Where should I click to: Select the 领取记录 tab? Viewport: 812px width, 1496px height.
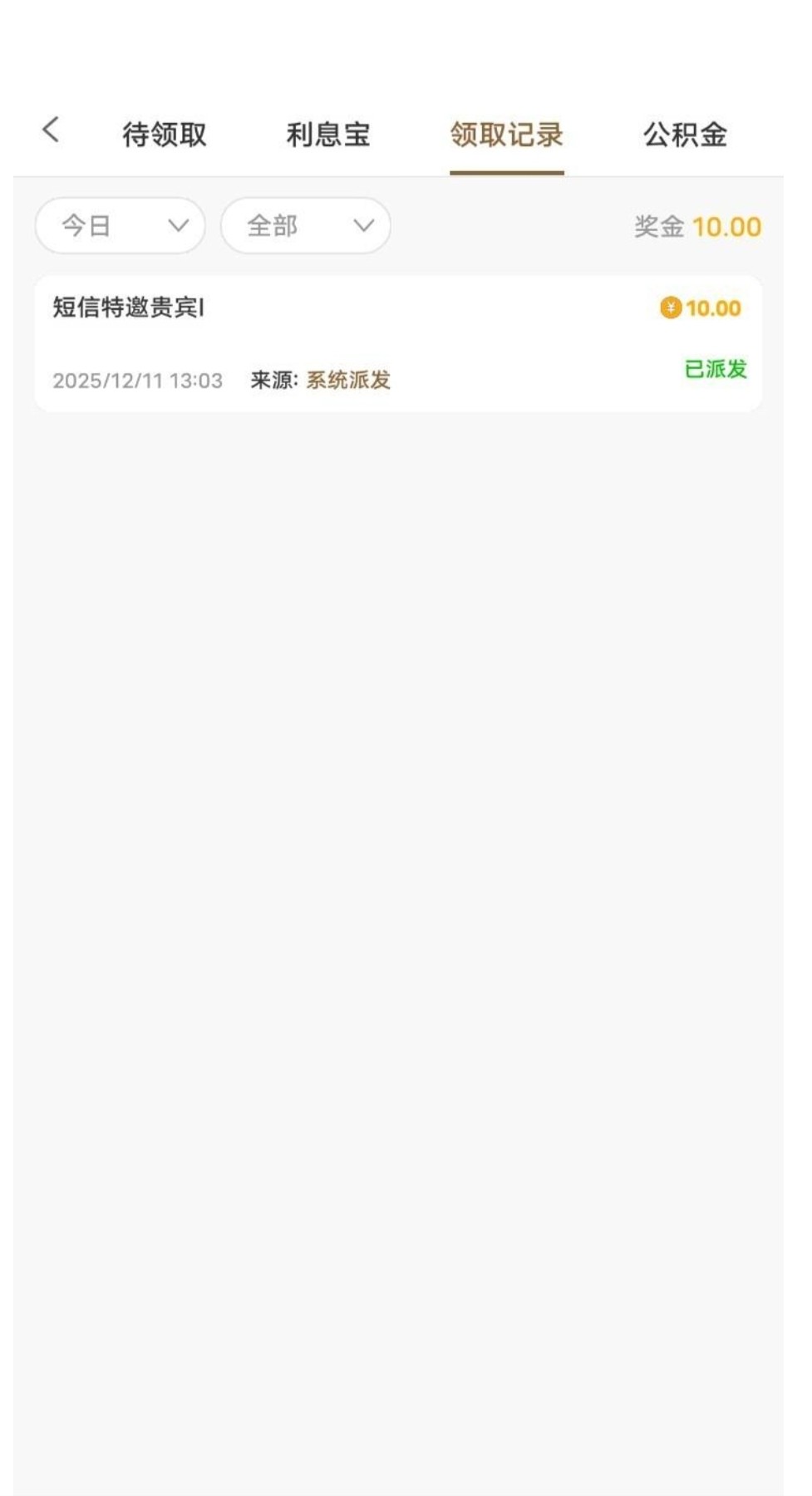coord(506,135)
